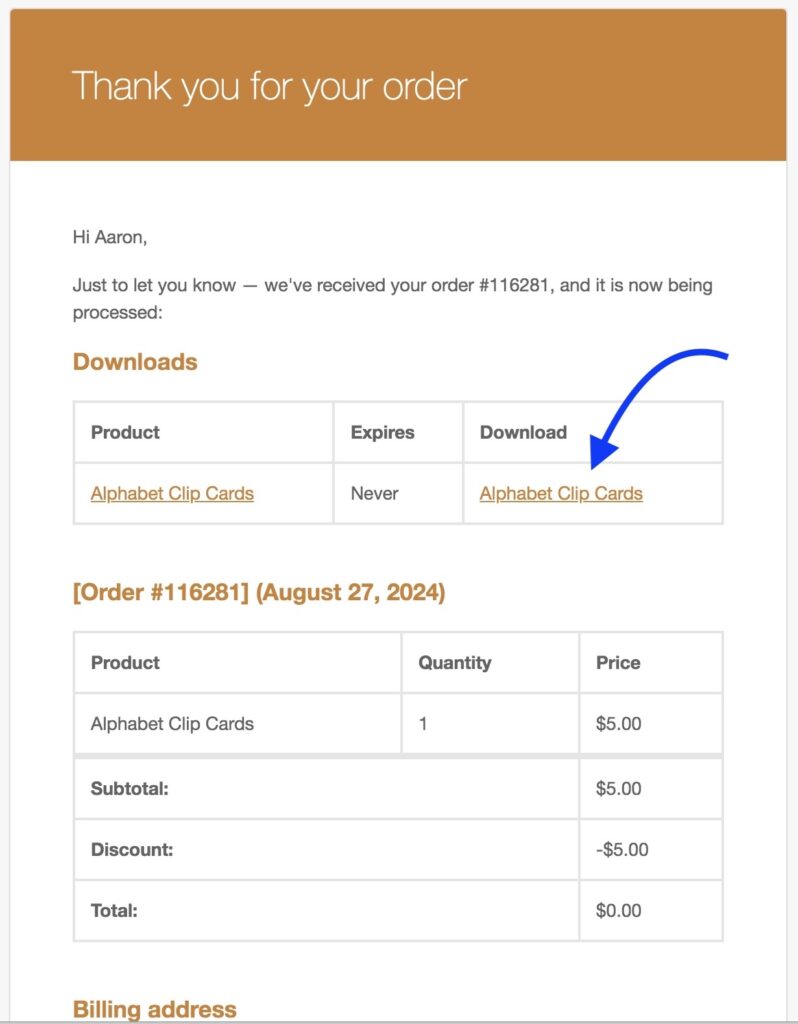Tap the Alphabet Clip Cards download link

tap(560, 493)
